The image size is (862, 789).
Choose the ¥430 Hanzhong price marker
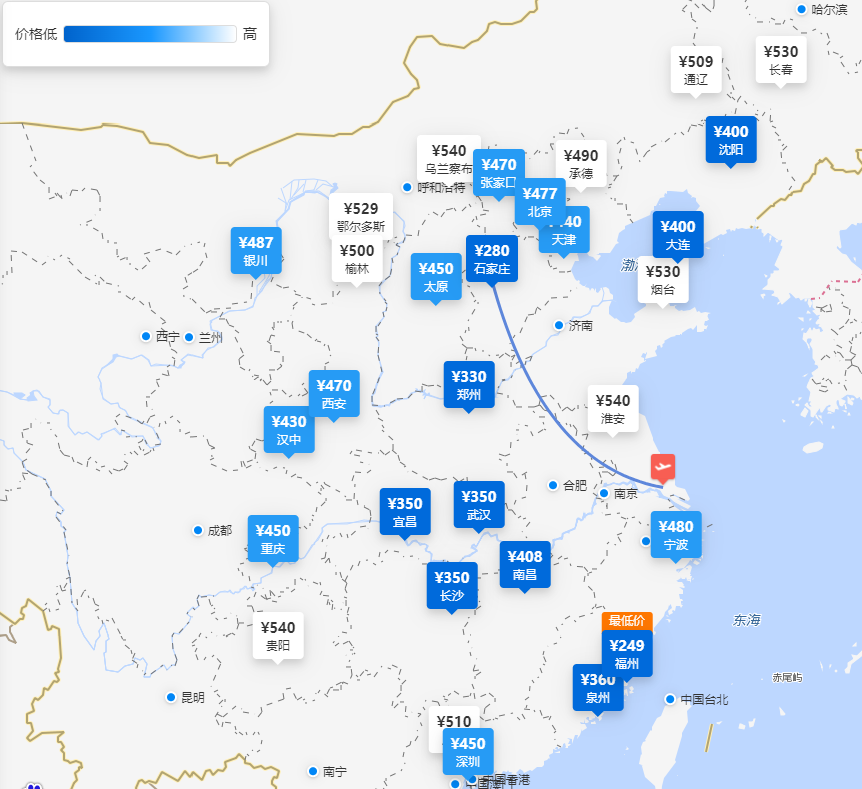pyautogui.click(x=289, y=430)
